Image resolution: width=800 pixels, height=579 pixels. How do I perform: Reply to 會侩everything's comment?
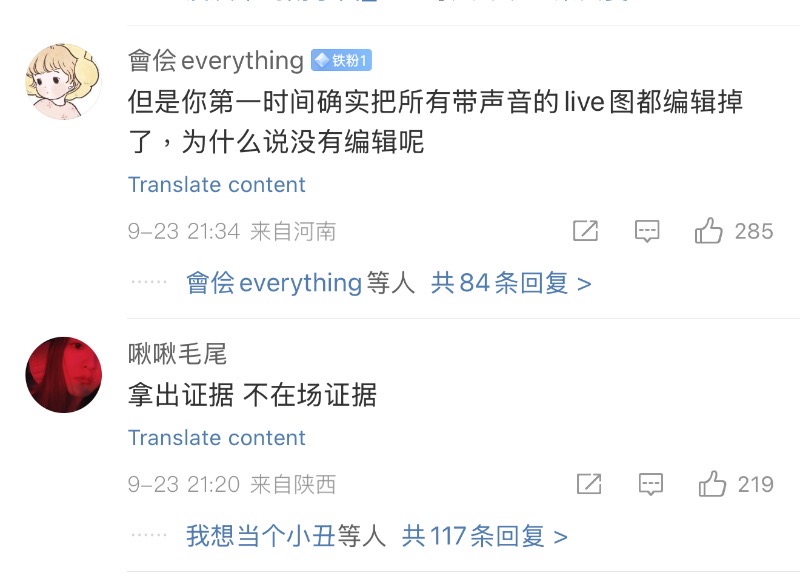647,231
